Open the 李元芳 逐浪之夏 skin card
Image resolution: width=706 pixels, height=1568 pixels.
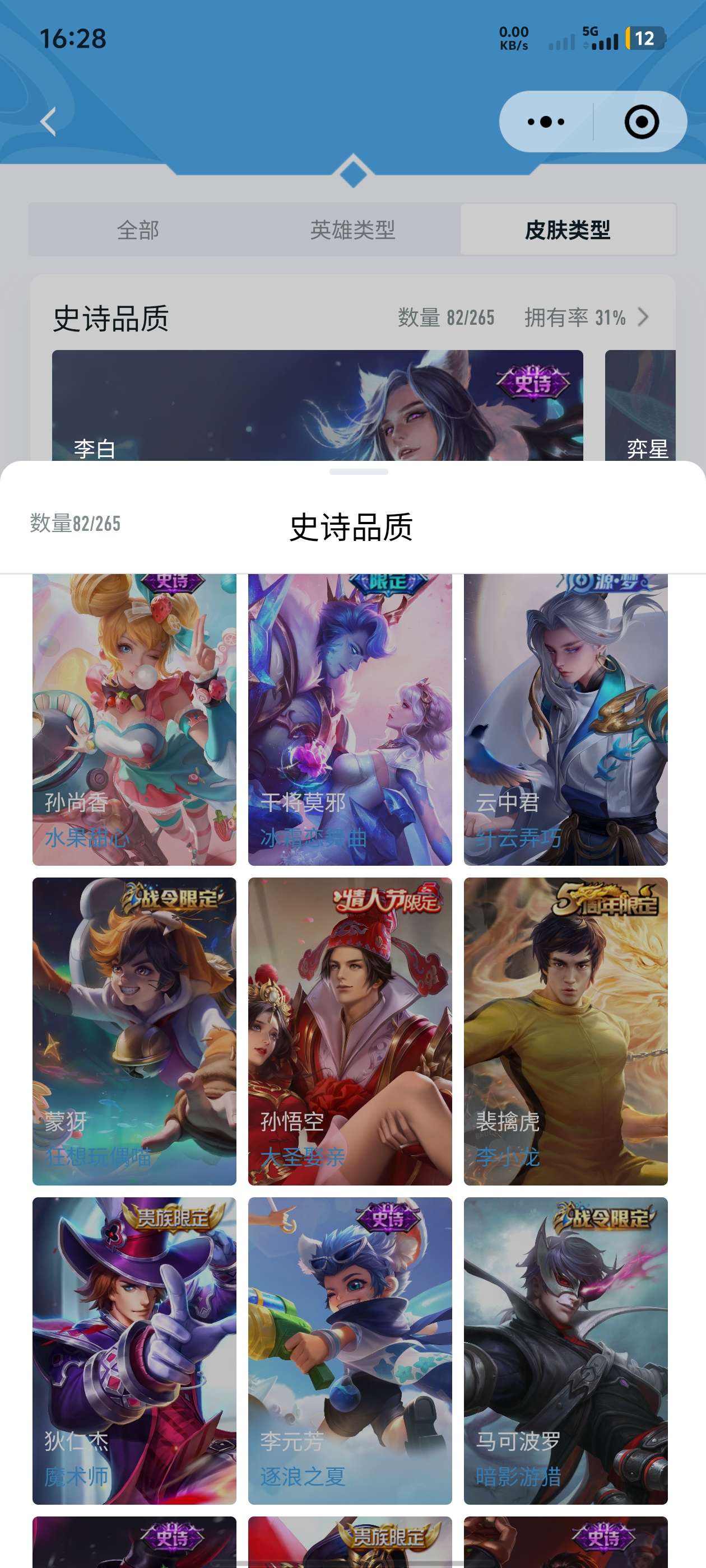350,1350
